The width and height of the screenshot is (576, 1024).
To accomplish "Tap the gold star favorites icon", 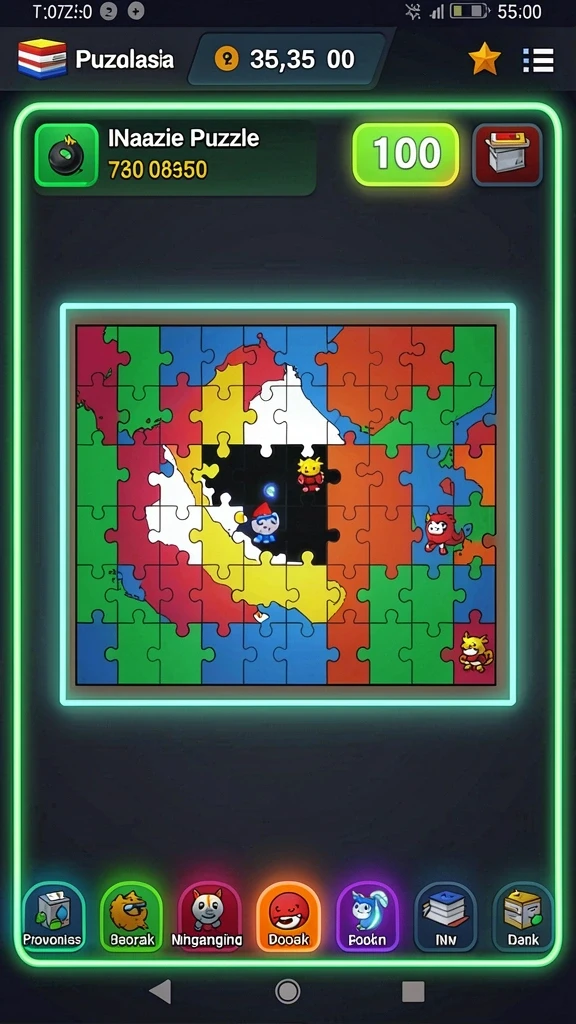I will tap(485, 59).
